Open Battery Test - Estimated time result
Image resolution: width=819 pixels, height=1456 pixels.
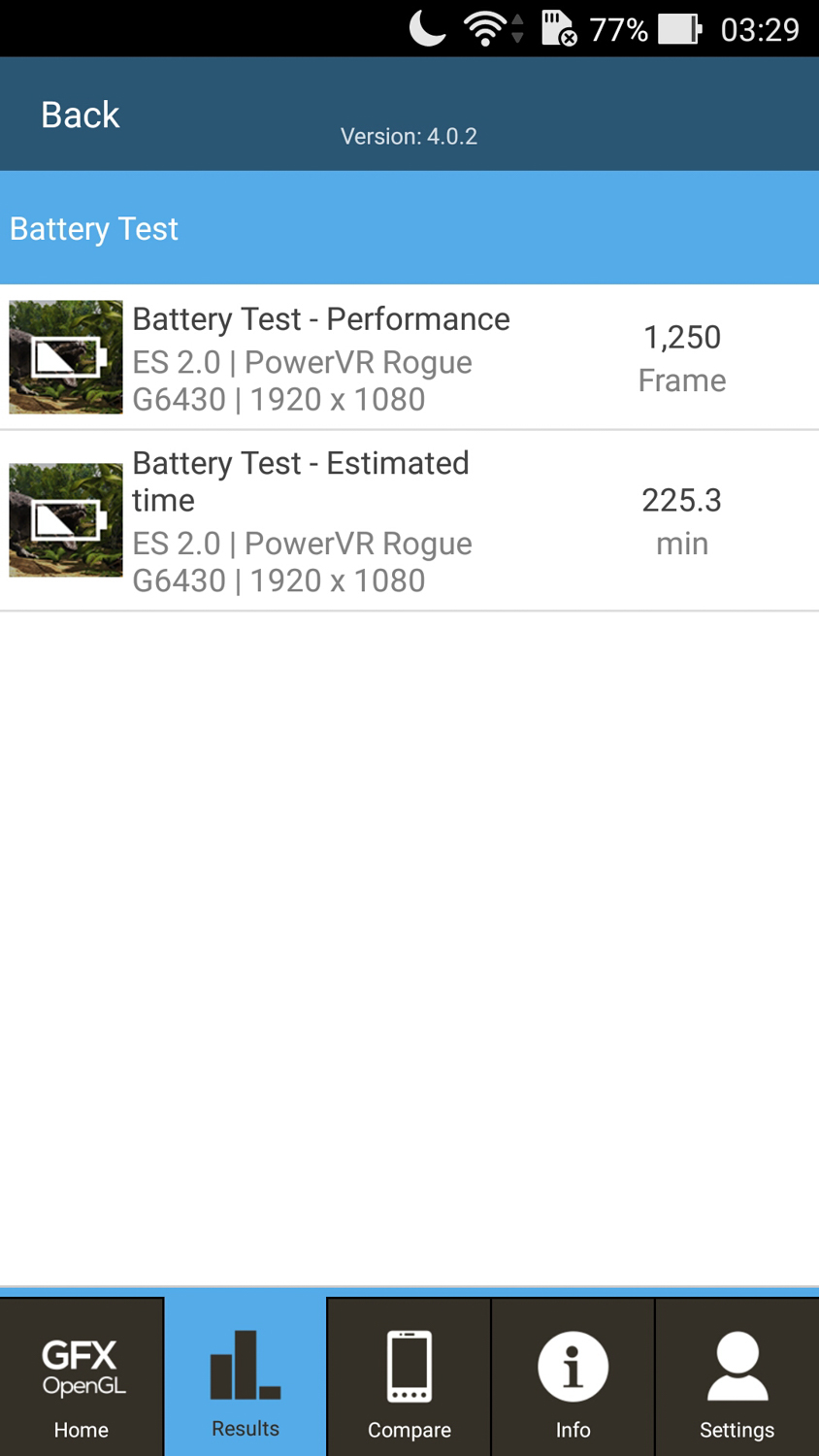point(408,520)
